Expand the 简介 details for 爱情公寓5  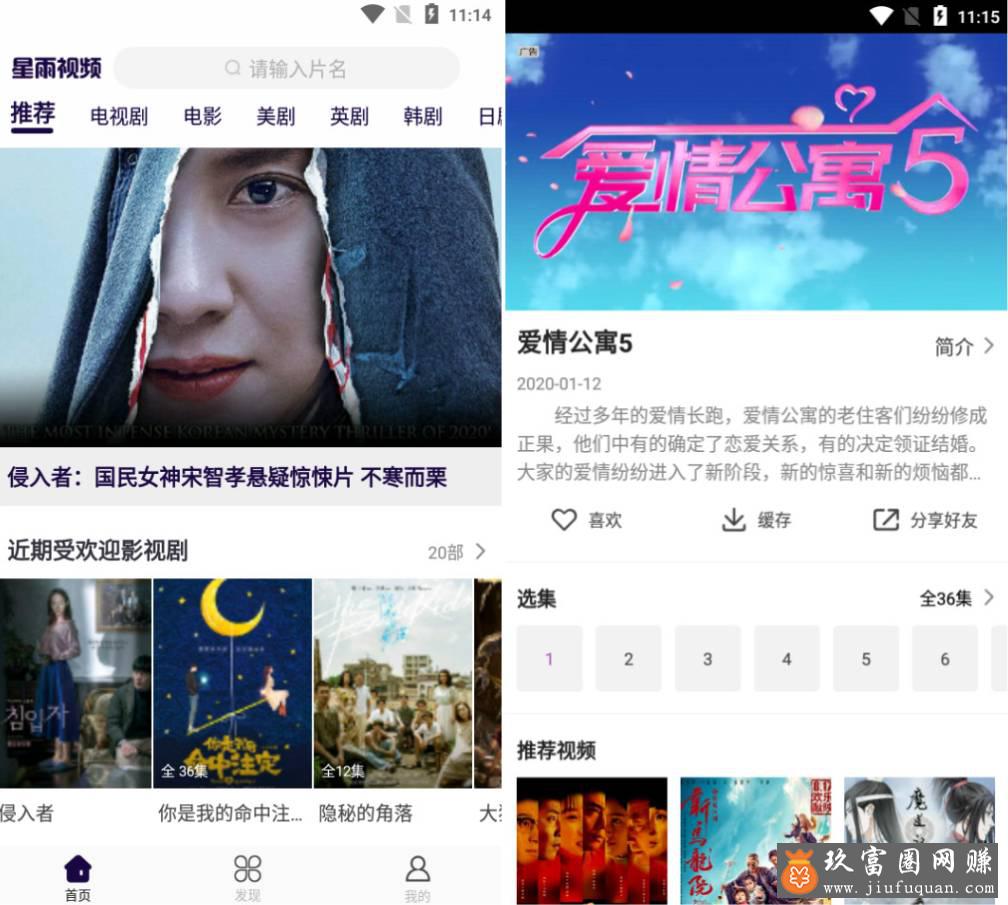964,346
